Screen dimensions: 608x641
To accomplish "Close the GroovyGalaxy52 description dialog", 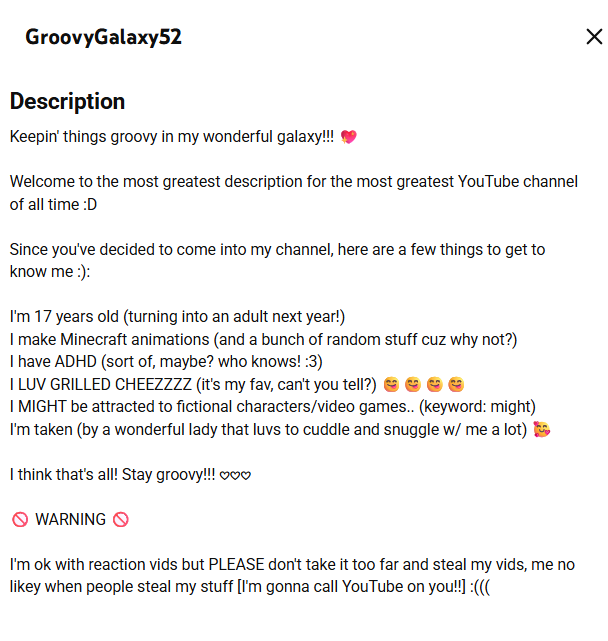I will [594, 36].
